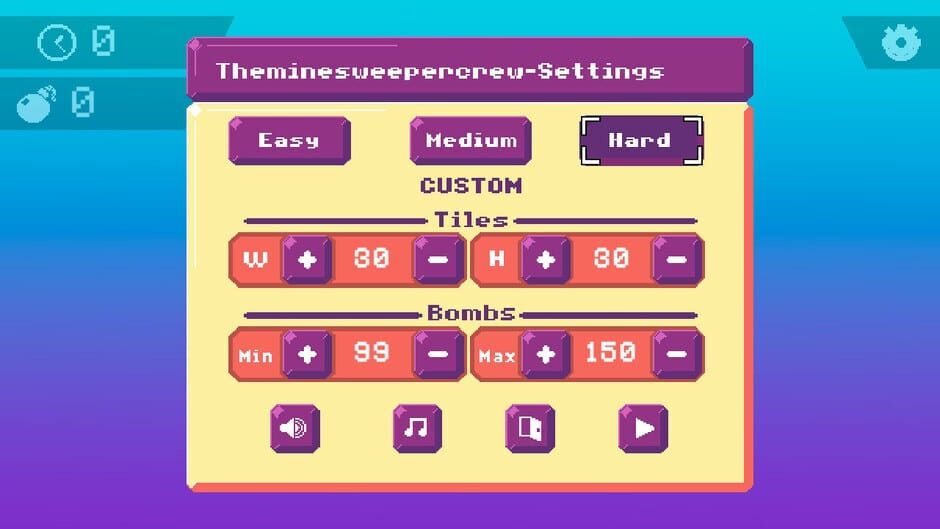Increase maximum bombs with plus

[546, 354]
